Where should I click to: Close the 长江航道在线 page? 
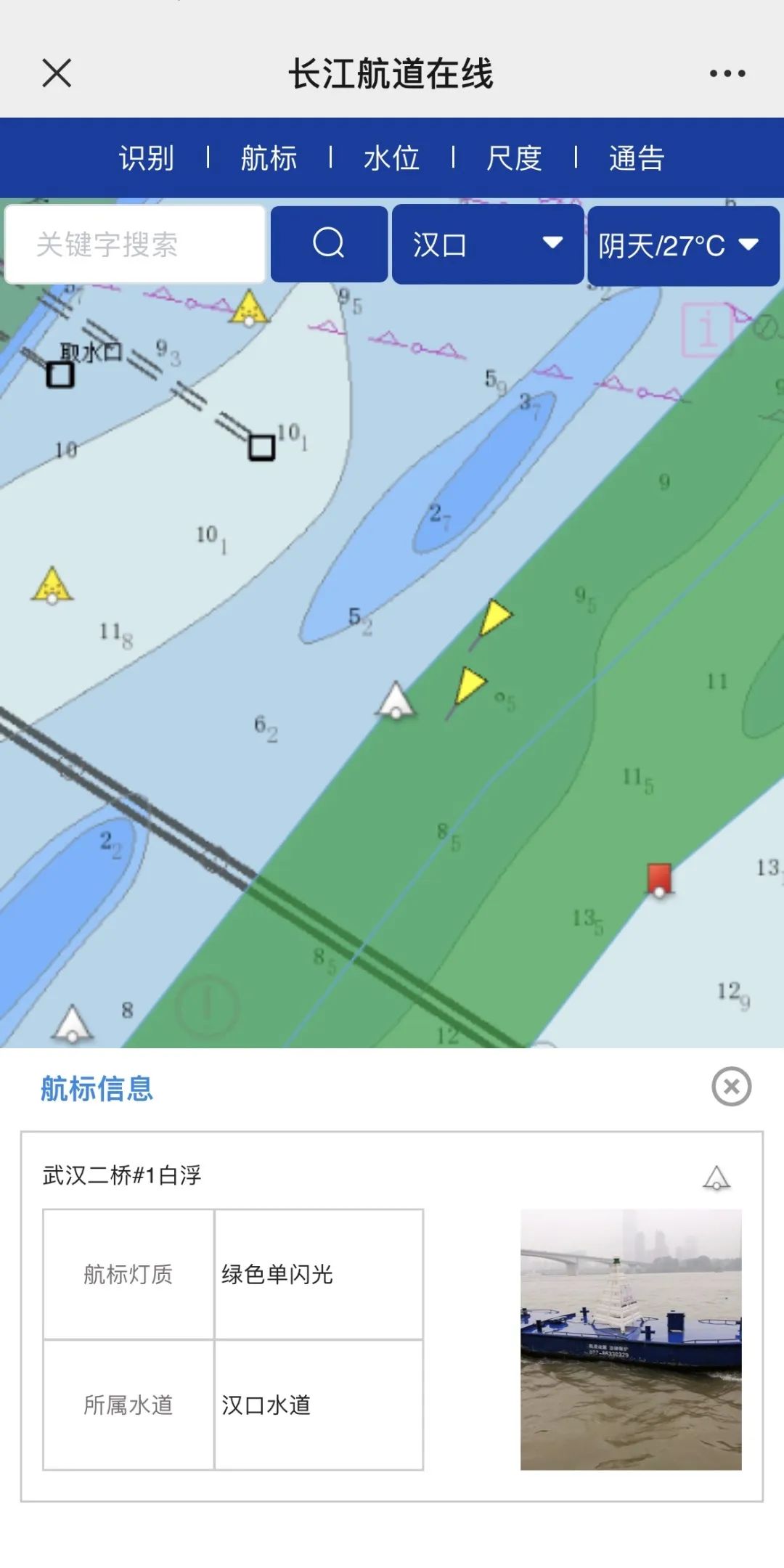point(57,73)
